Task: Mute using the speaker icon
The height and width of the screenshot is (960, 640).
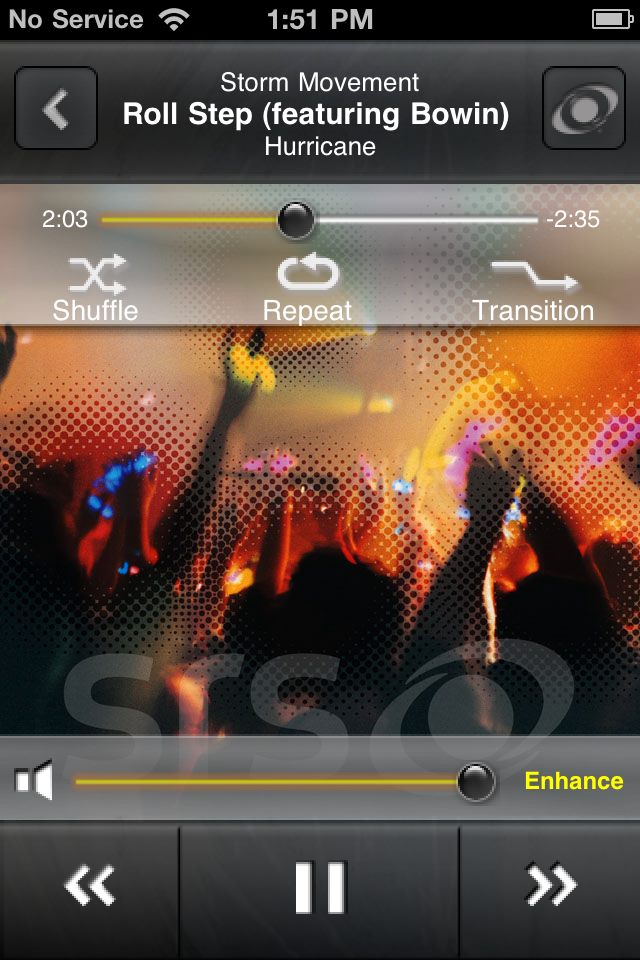Action: click(x=35, y=781)
